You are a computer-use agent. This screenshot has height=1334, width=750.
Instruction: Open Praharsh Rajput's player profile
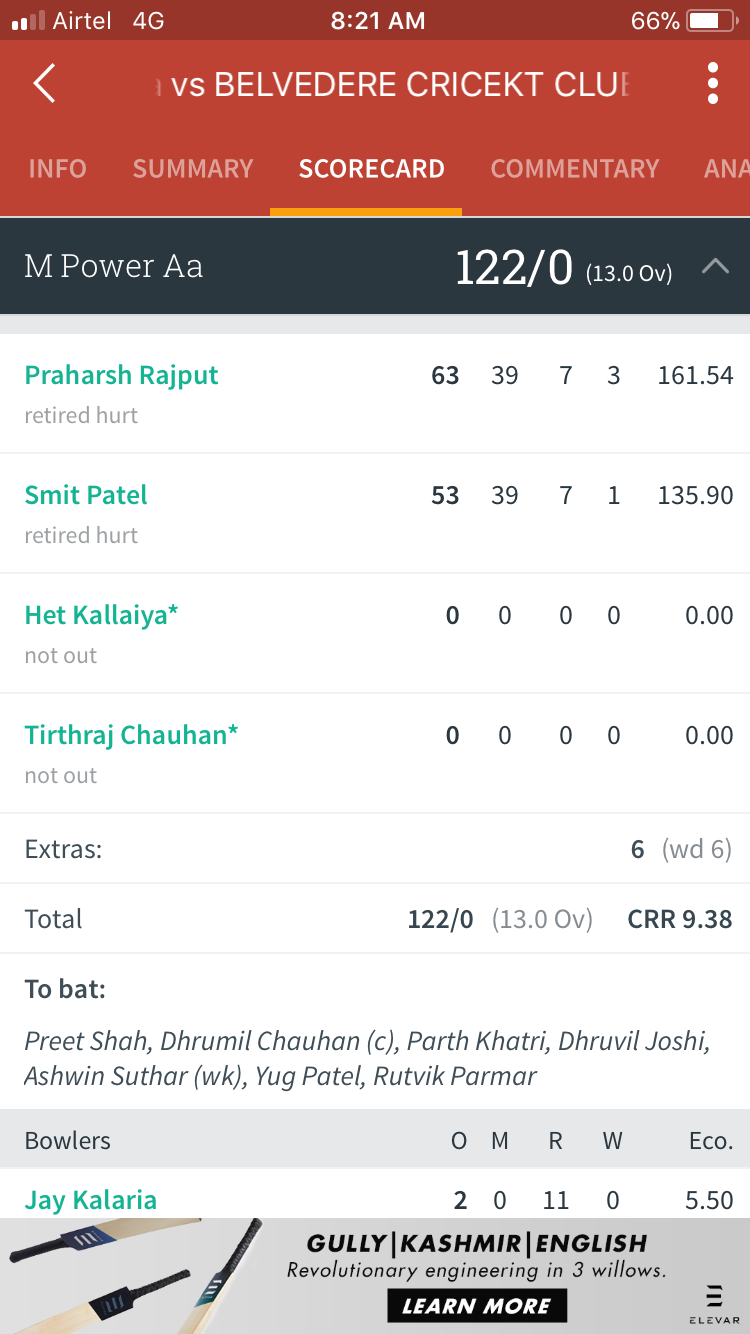point(121,375)
